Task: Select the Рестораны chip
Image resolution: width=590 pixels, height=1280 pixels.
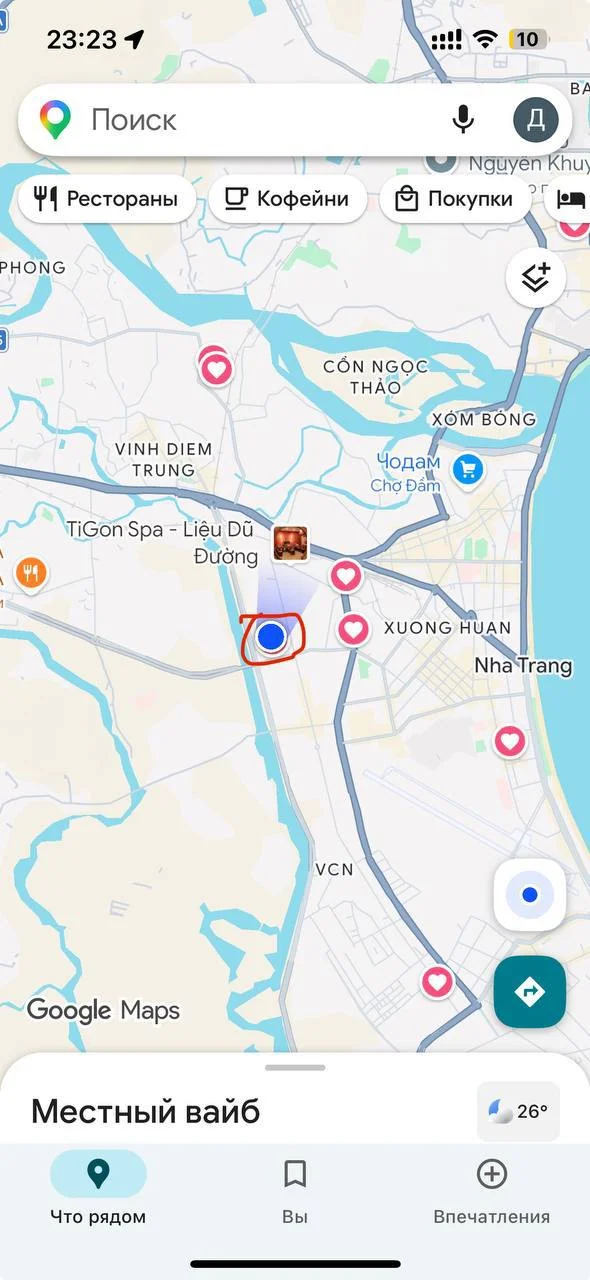Action: click(x=105, y=199)
